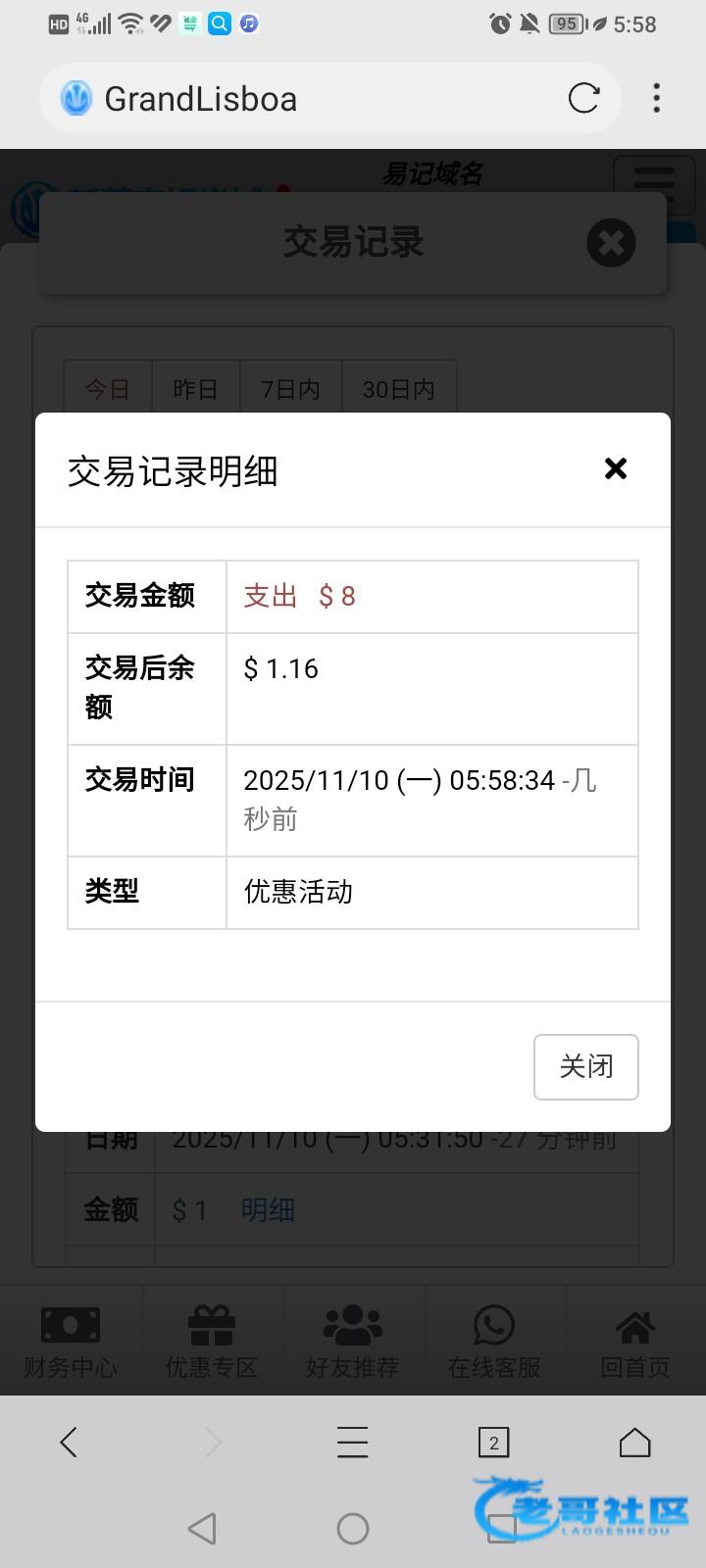Open the browser tabs switcher
The height and width of the screenshot is (1568, 706).
pos(493,1442)
